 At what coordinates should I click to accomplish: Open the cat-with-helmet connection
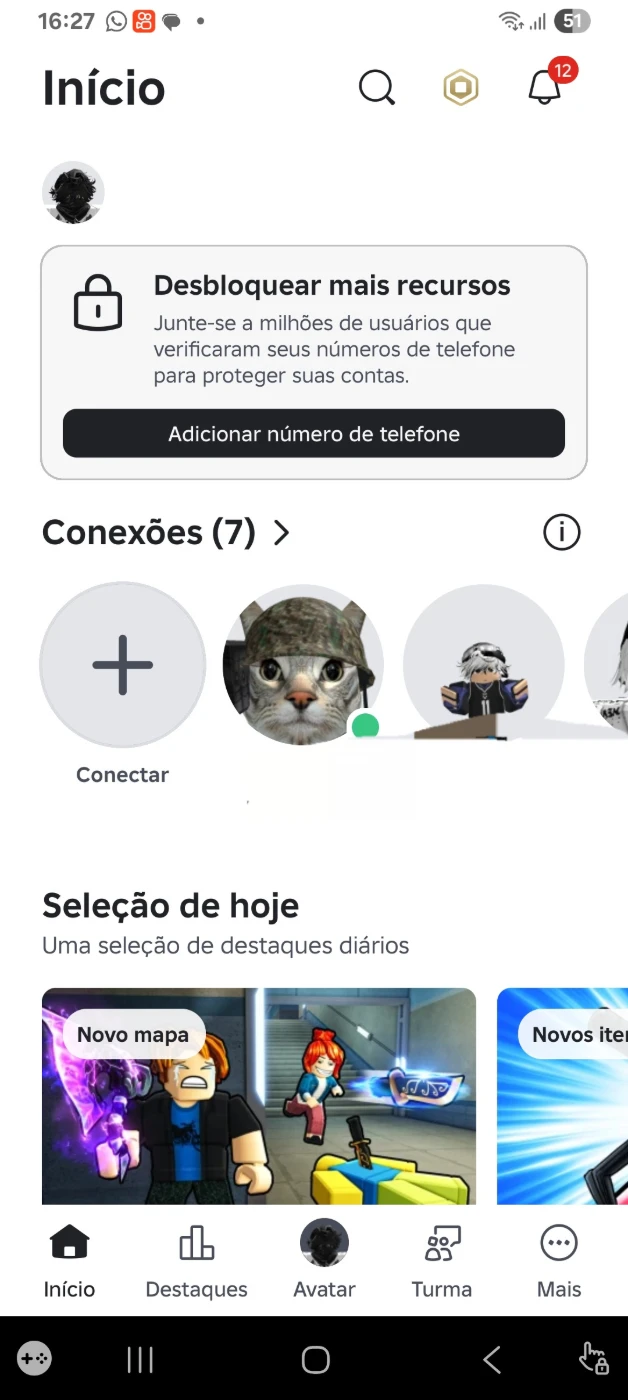pyautogui.click(x=303, y=665)
